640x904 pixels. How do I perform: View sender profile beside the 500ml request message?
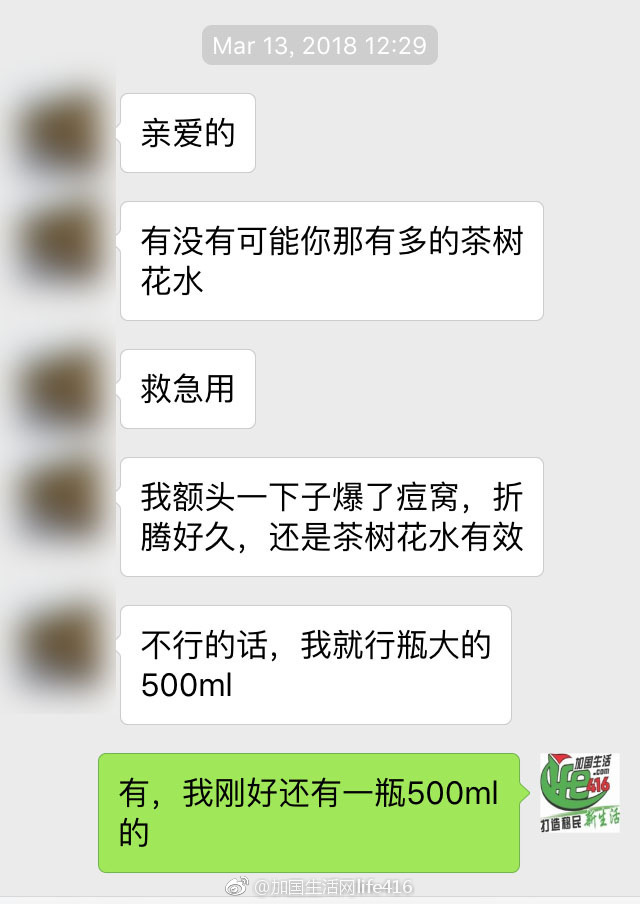[x=64, y=644]
